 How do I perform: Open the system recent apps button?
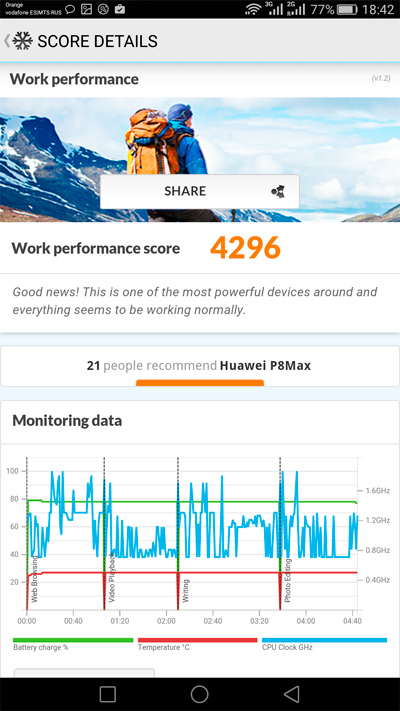tap(107, 694)
